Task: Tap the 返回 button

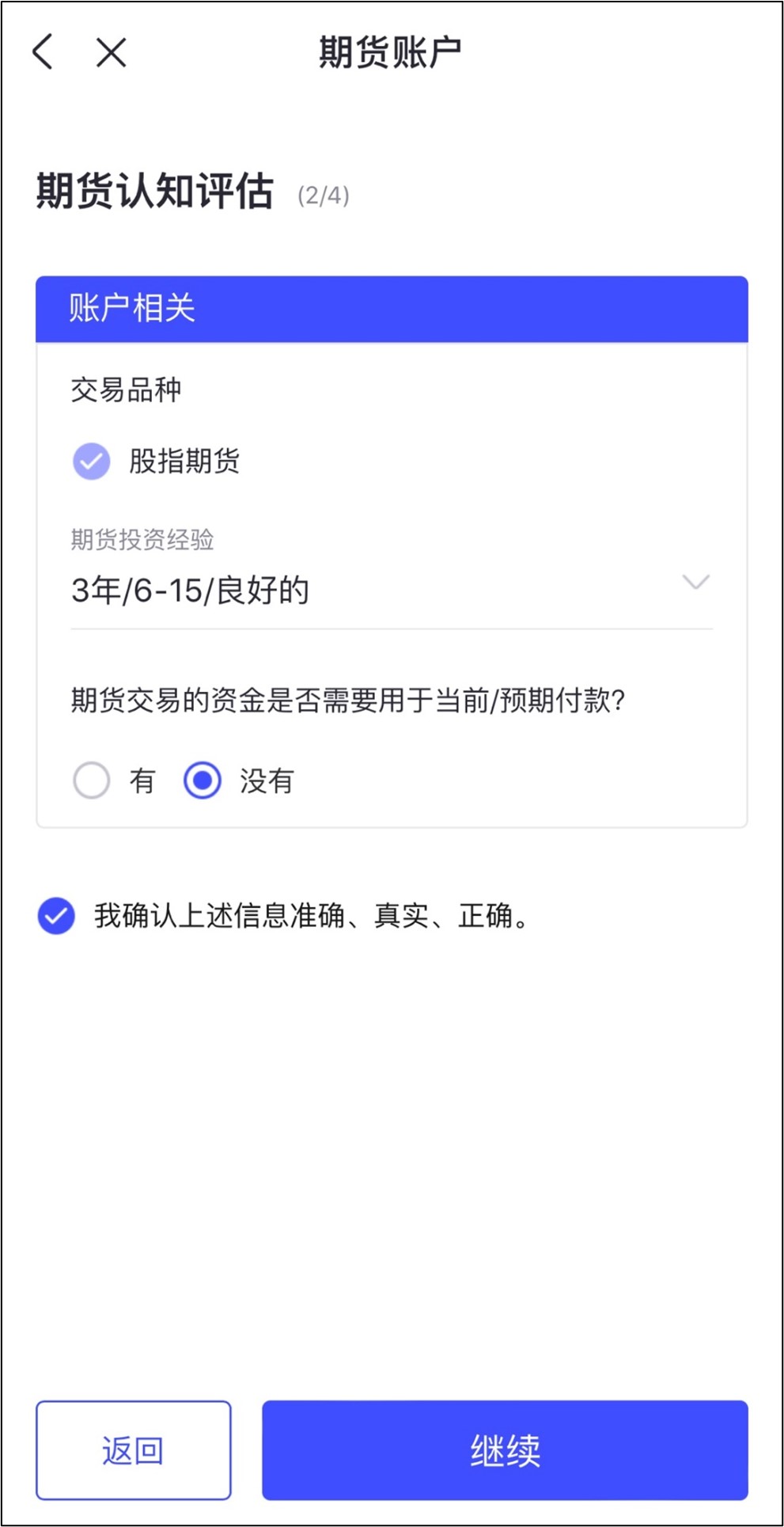Action: [x=134, y=1450]
